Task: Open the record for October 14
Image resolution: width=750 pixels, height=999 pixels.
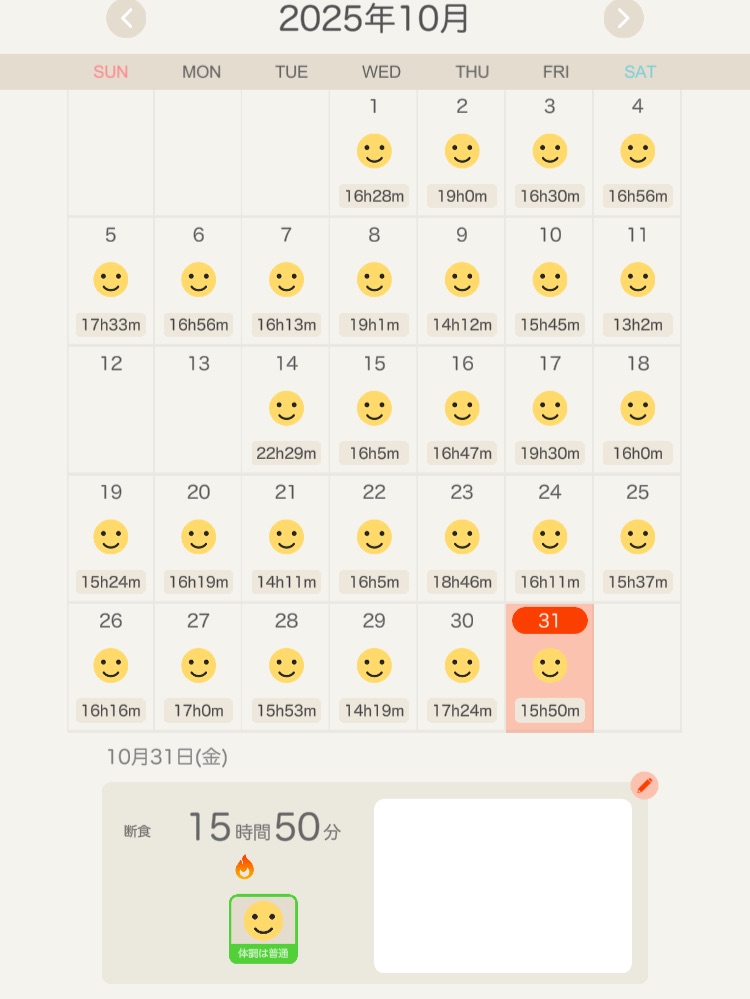Action: 286,410
